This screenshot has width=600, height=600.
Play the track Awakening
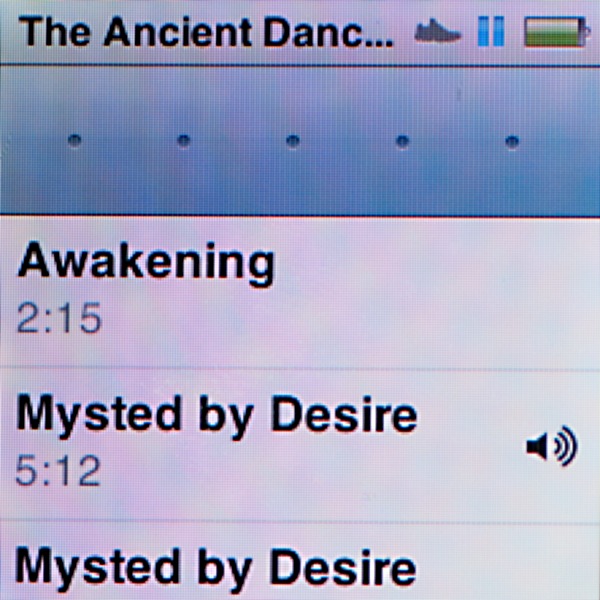click(x=146, y=288)
